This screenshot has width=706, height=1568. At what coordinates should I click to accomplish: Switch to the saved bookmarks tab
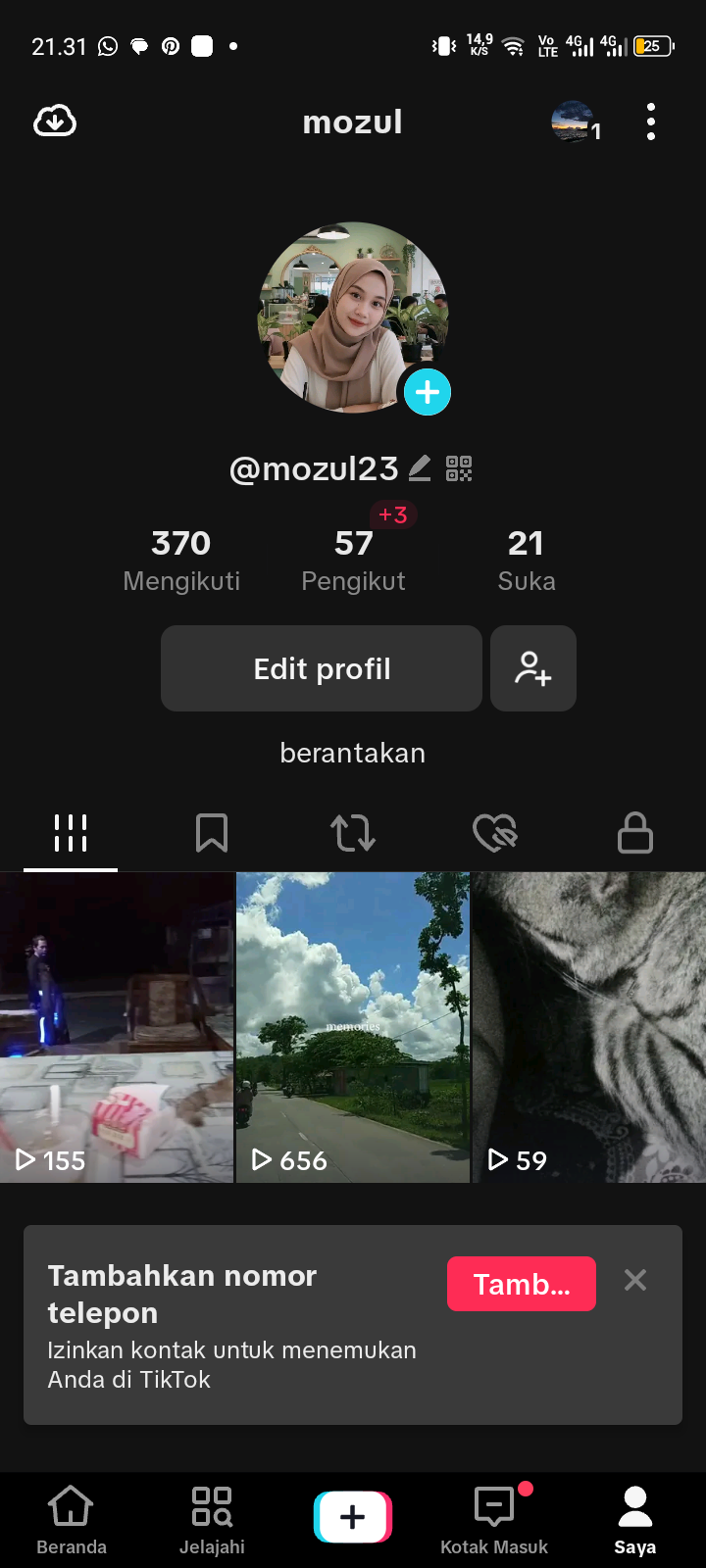[x=212, y=833]
